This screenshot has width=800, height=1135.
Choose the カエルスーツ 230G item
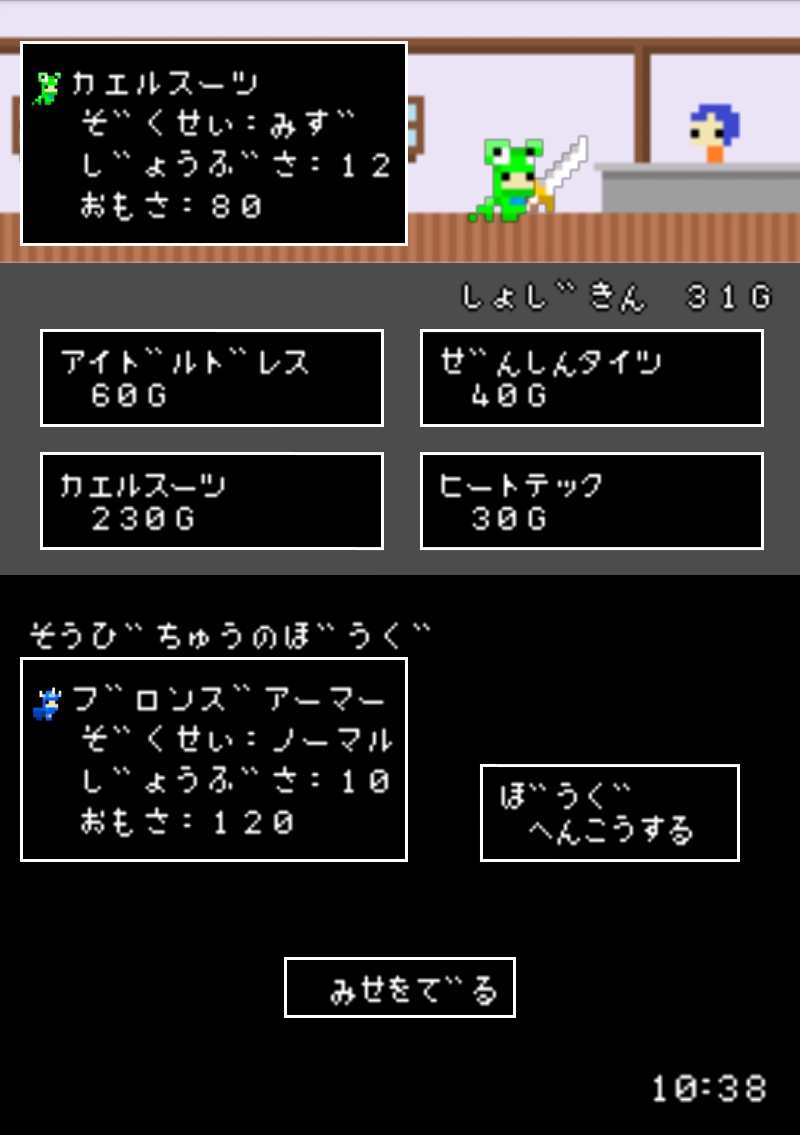[x=212, y=501]
